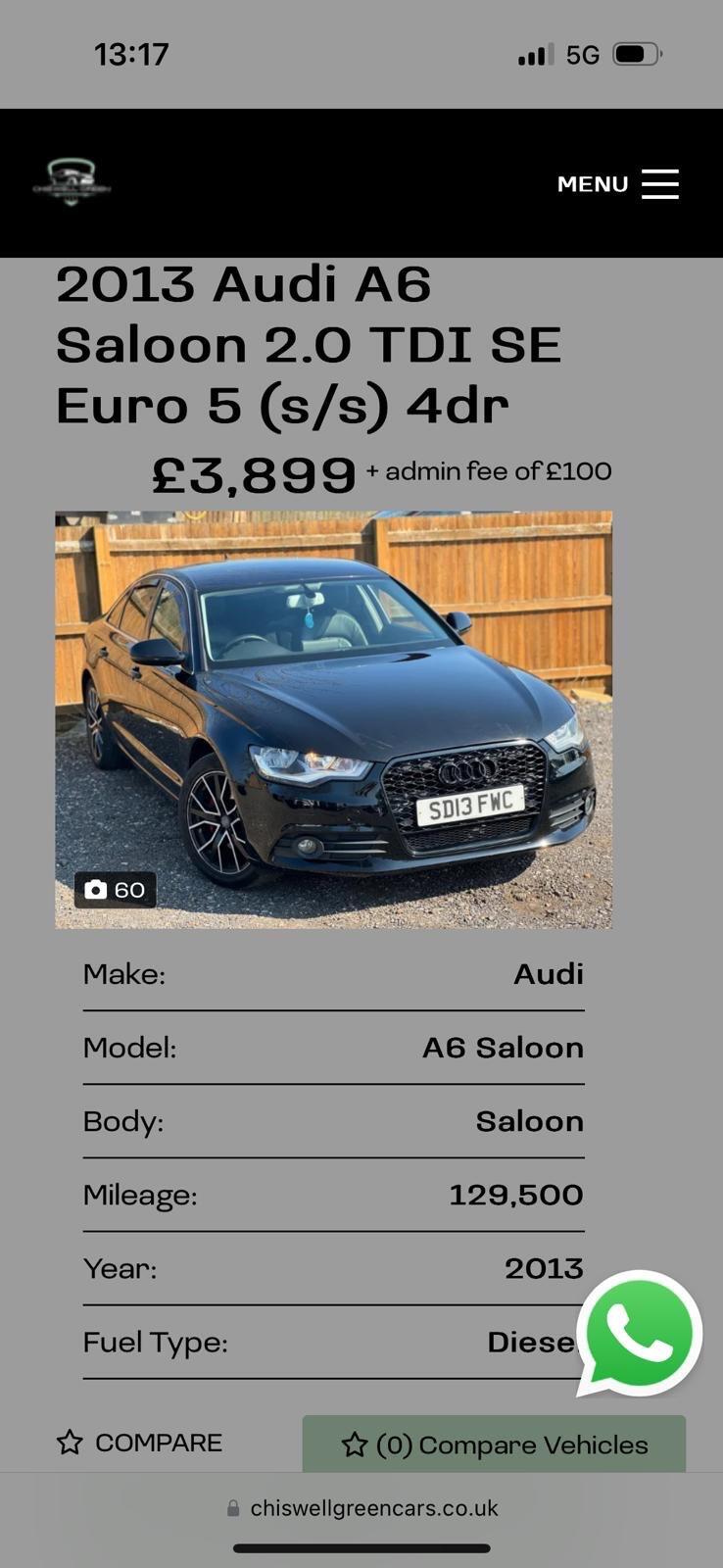Tap the padlock icon in the address bar
Screen dimensions: 723x1568
(x=232, y=1508)
